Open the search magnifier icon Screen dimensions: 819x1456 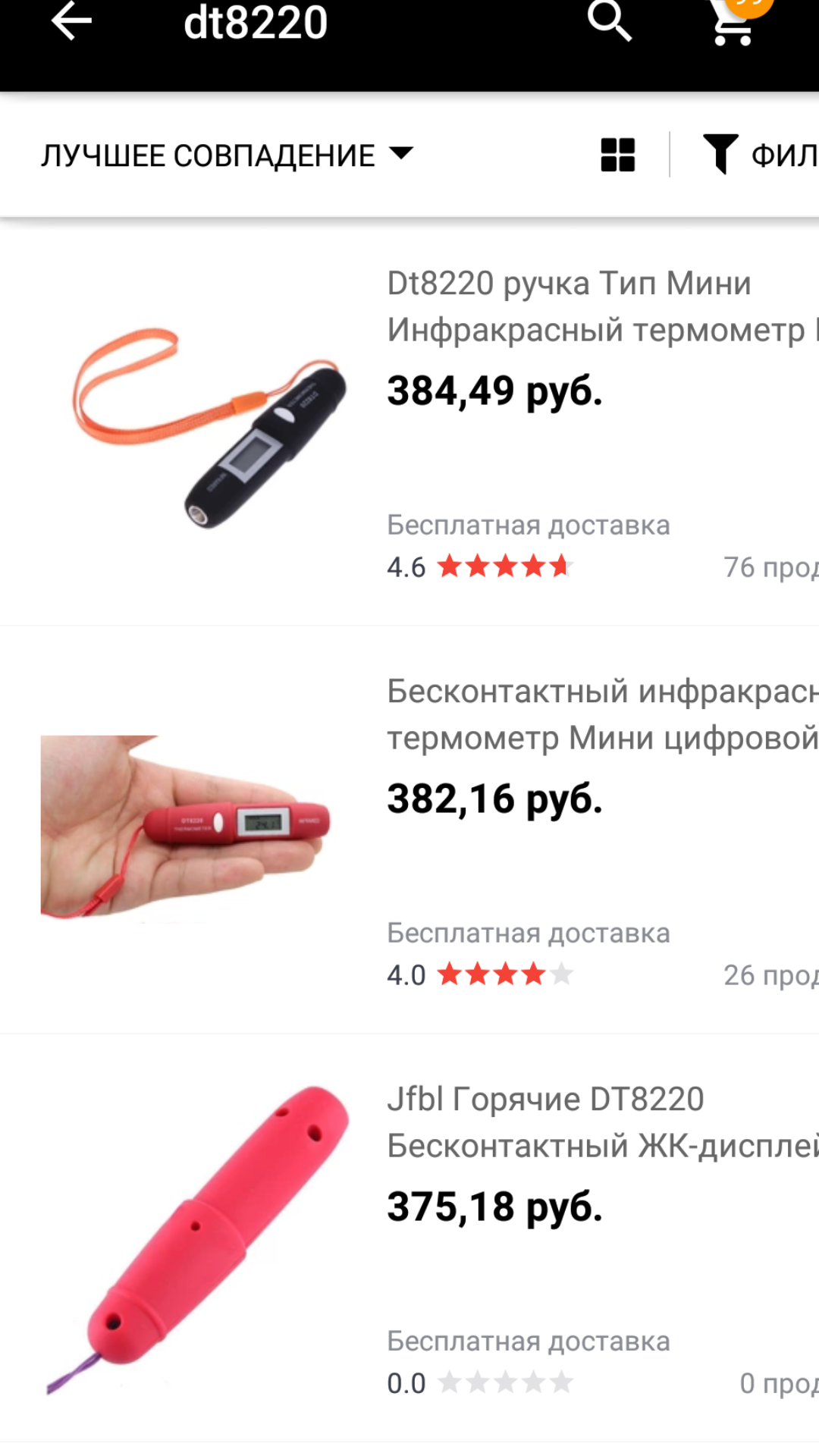coord(610,20)
